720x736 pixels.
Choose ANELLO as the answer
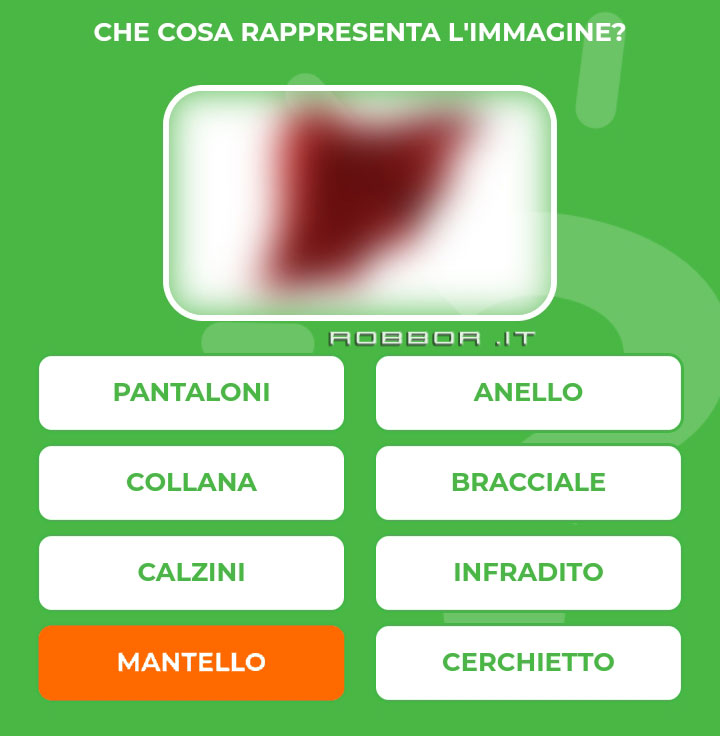[528, 393]
